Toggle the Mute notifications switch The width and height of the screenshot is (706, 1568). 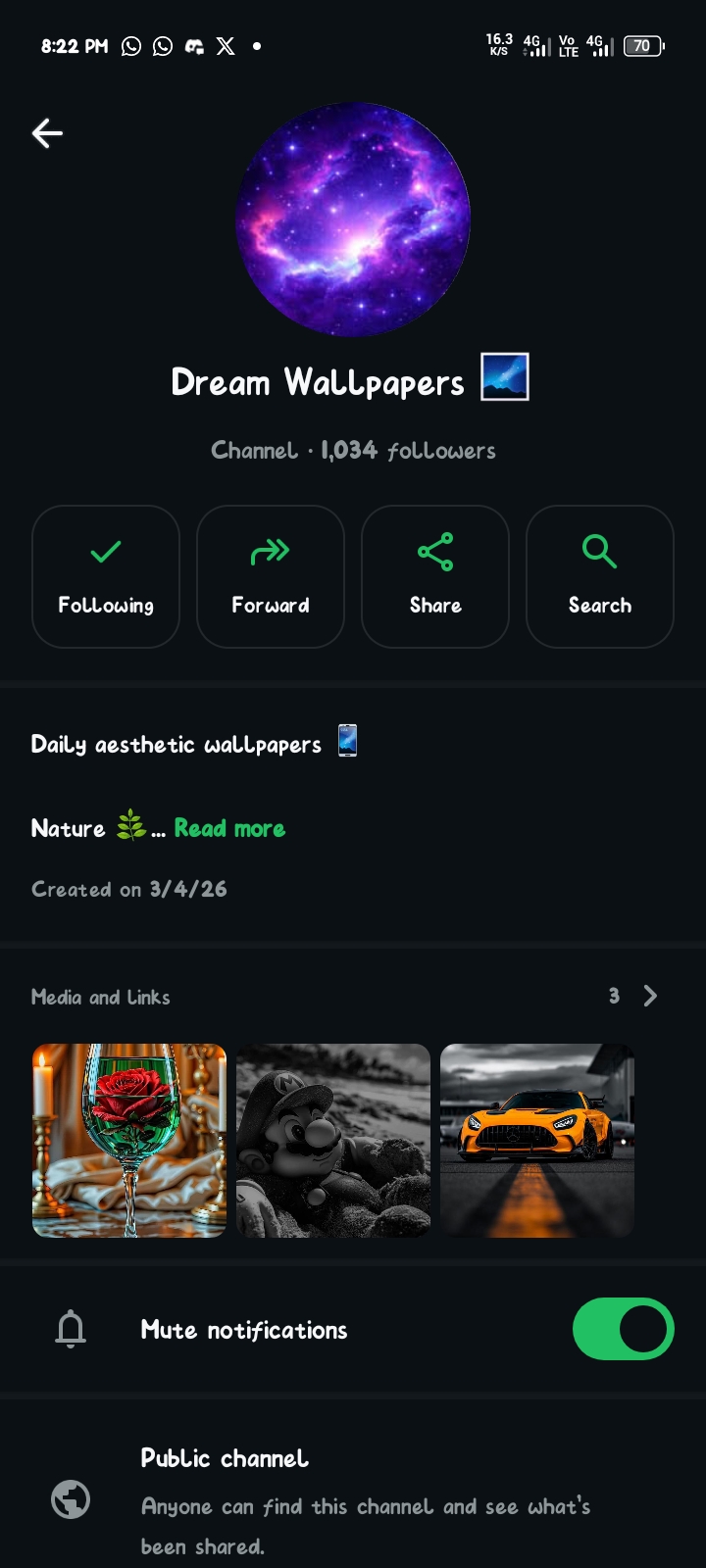pos(623,1330)
